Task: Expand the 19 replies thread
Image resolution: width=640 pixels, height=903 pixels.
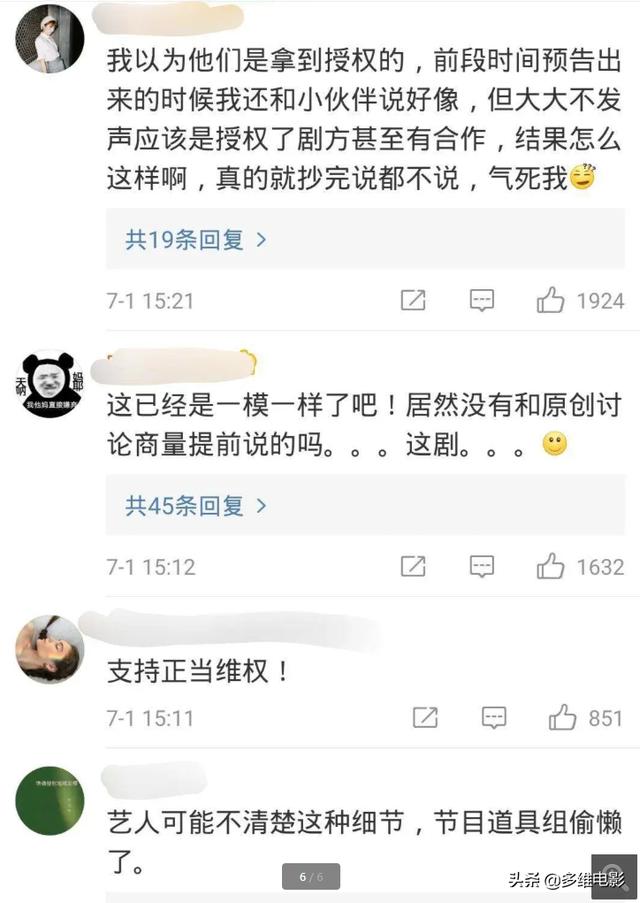Action: [x=196, y=240]
